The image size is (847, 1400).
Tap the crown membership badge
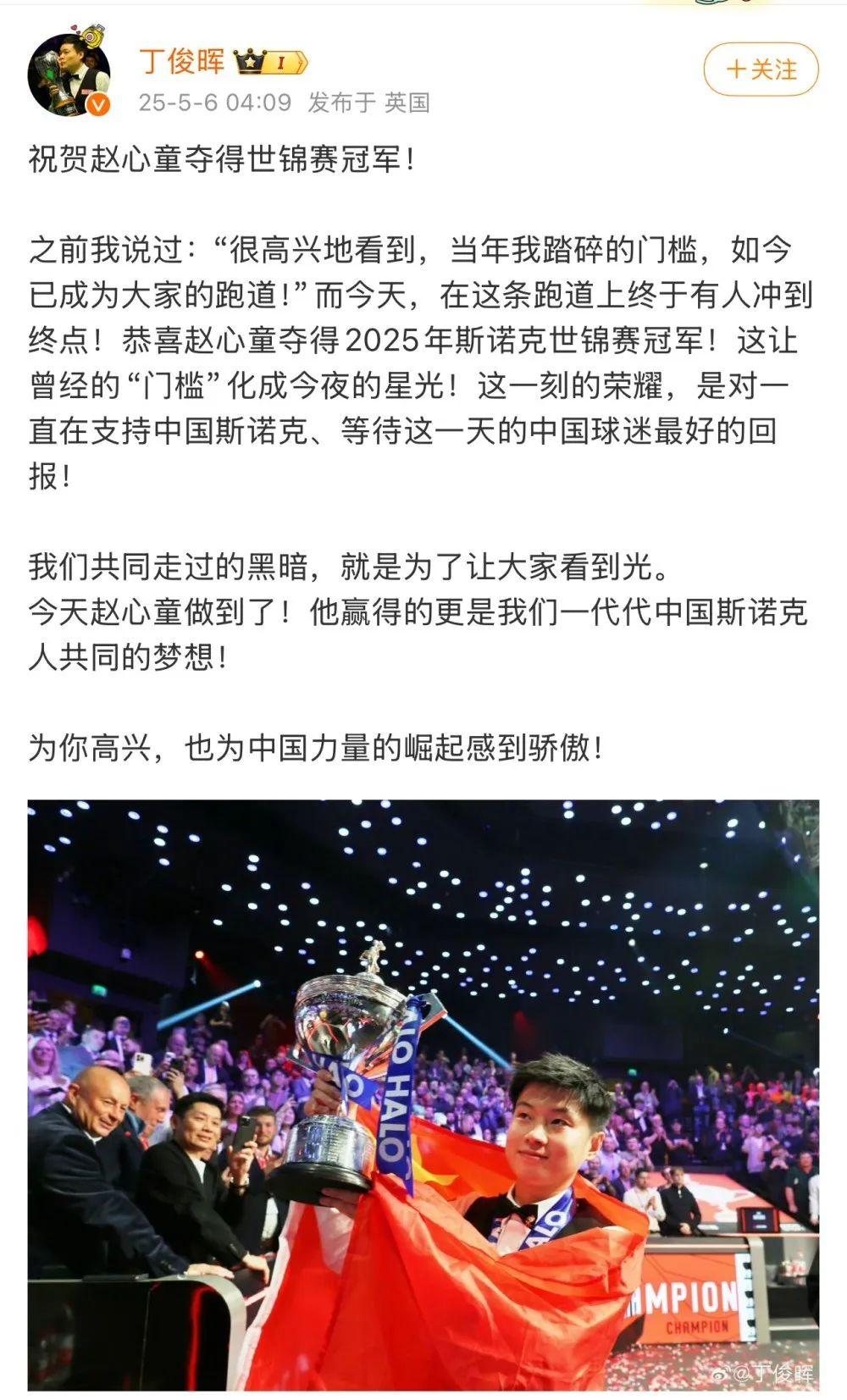pyautogui.click(x=270, y=62)
